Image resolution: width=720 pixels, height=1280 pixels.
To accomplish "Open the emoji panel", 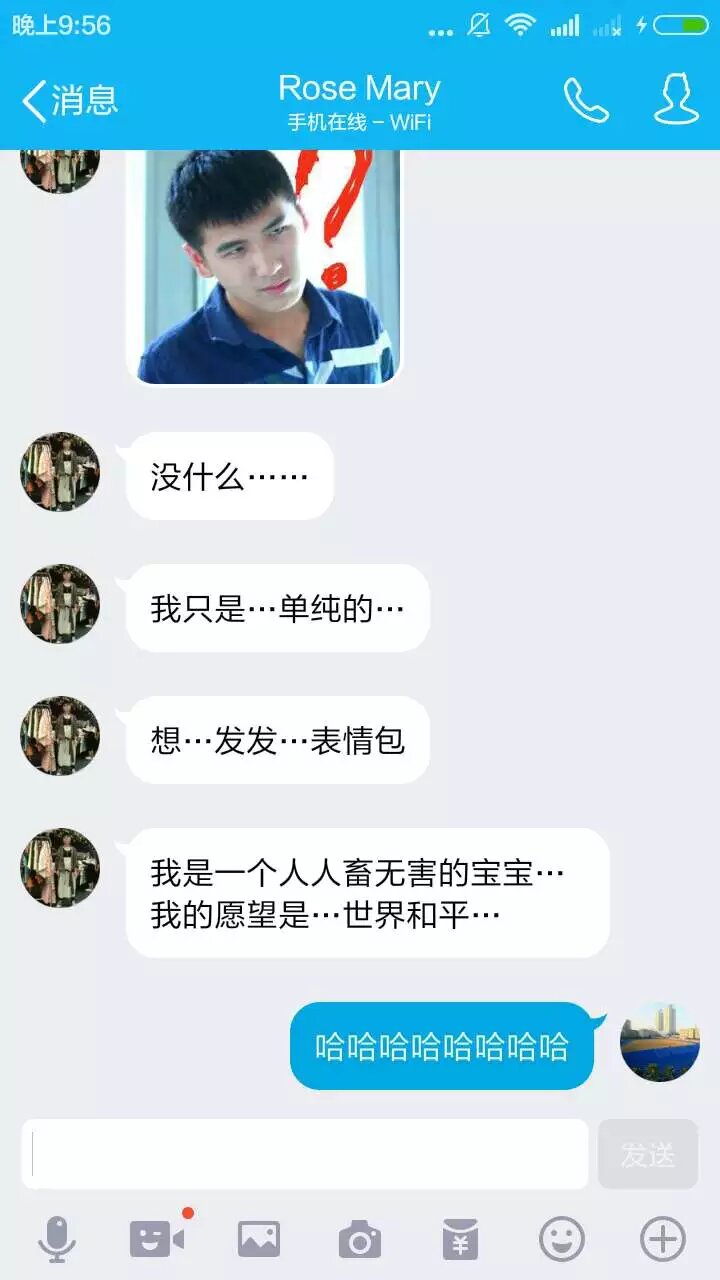I will click(562, 1240).
